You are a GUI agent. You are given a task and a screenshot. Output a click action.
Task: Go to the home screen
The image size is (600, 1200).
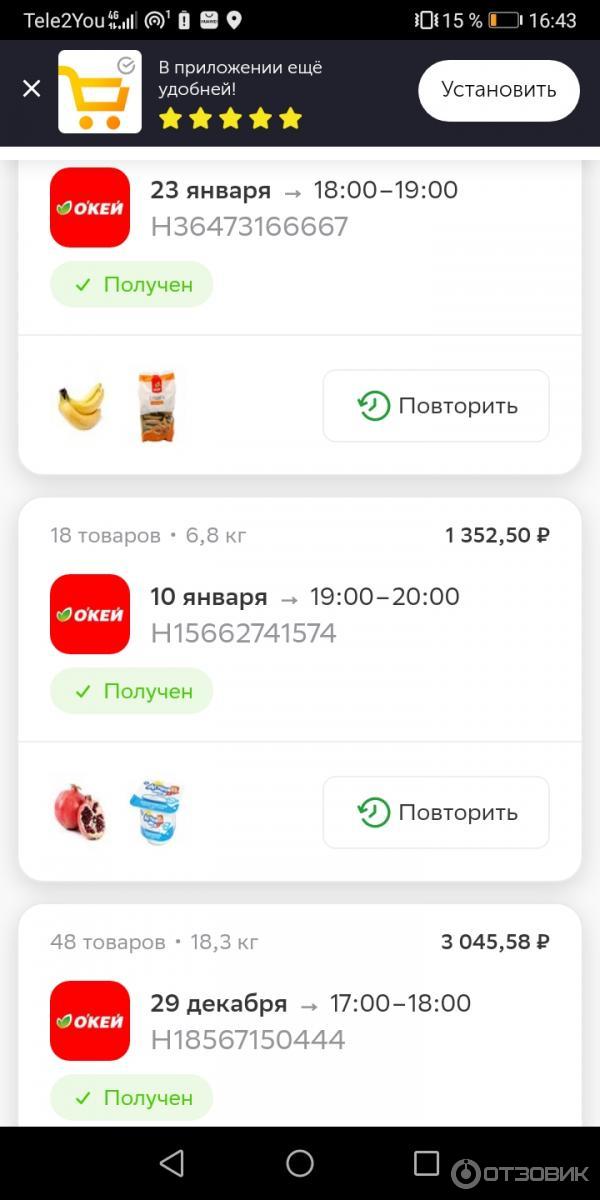tap(300, 1163)
